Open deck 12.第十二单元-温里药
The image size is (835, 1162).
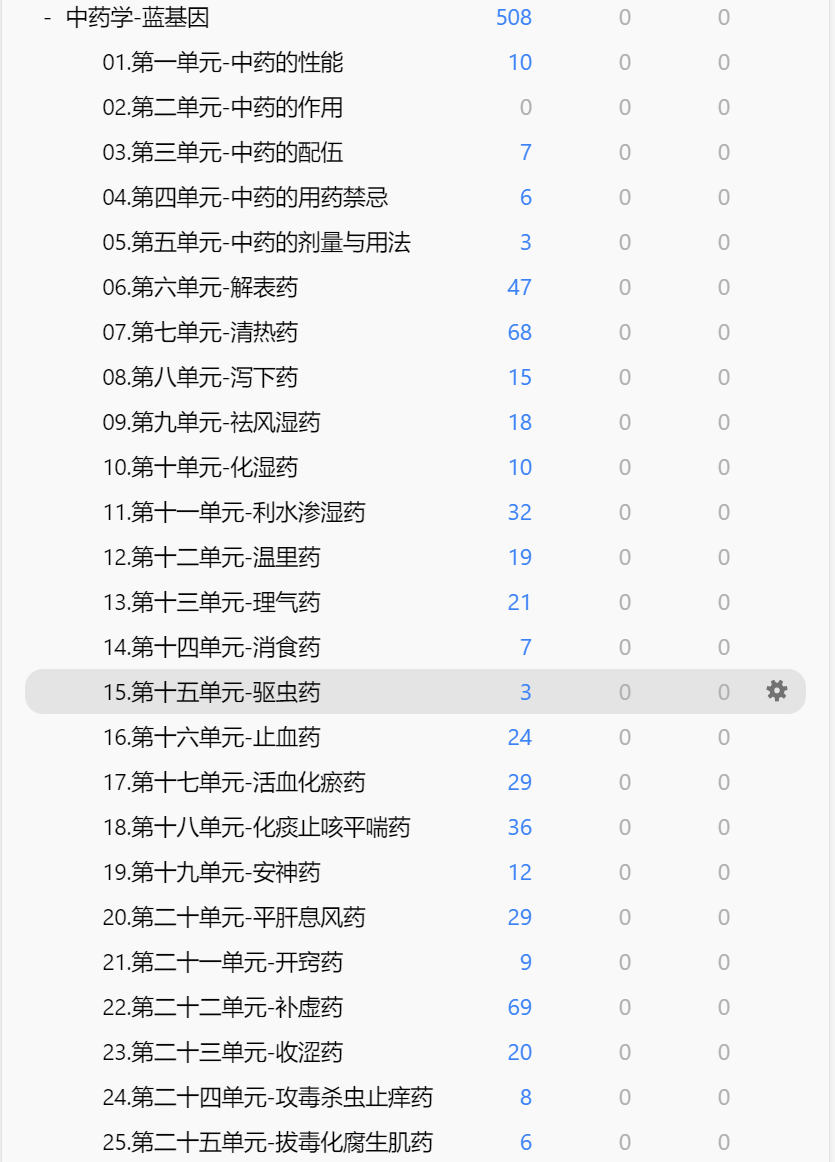point(211,558)
